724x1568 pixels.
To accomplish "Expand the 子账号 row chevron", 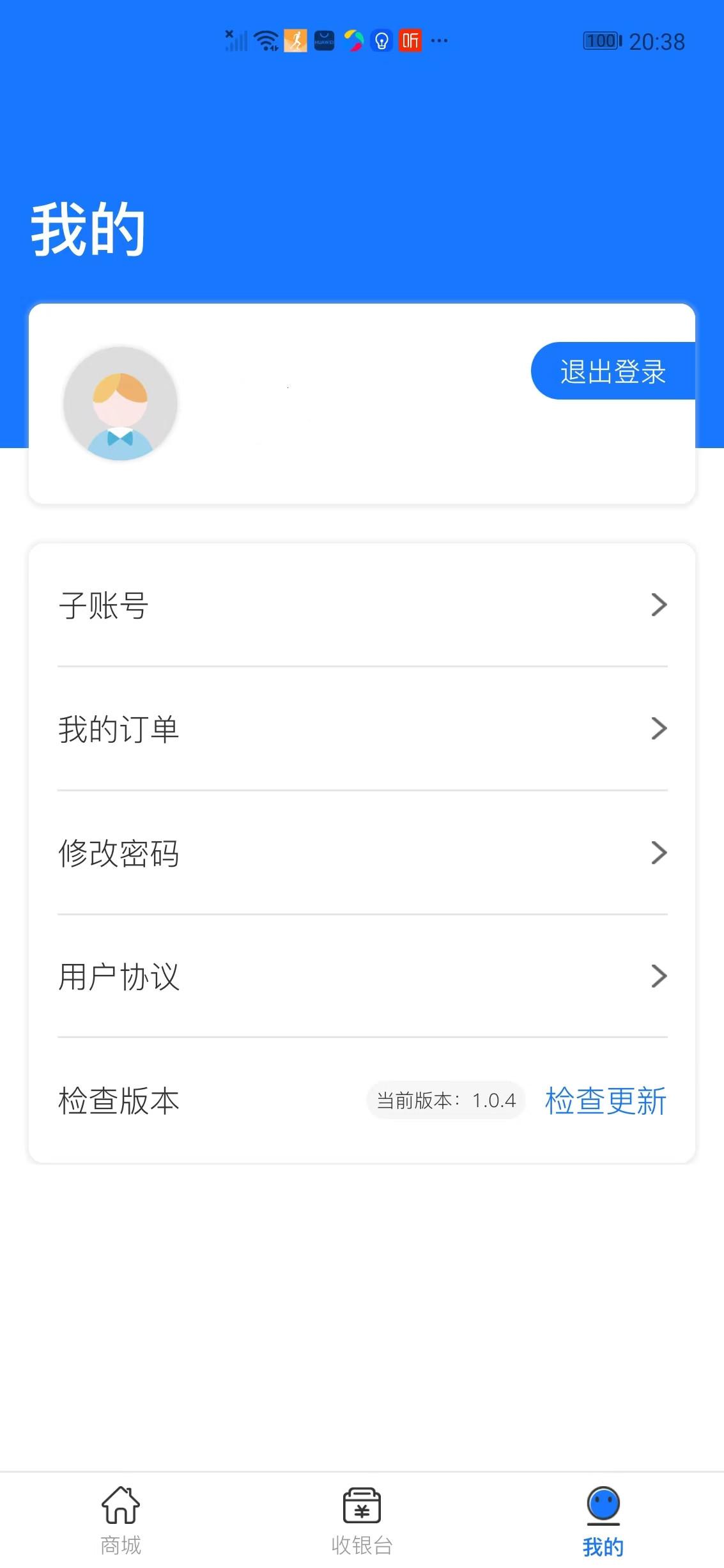I will (x=659, y=605).
